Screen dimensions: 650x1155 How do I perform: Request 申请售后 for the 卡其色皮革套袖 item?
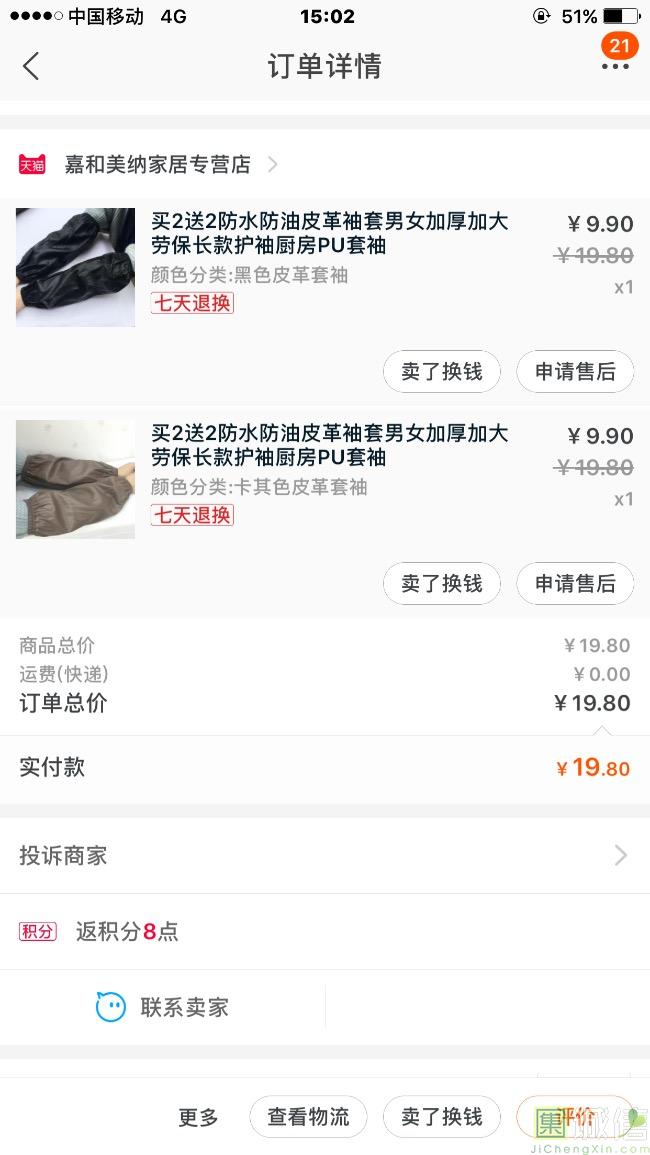pos(575,584)
